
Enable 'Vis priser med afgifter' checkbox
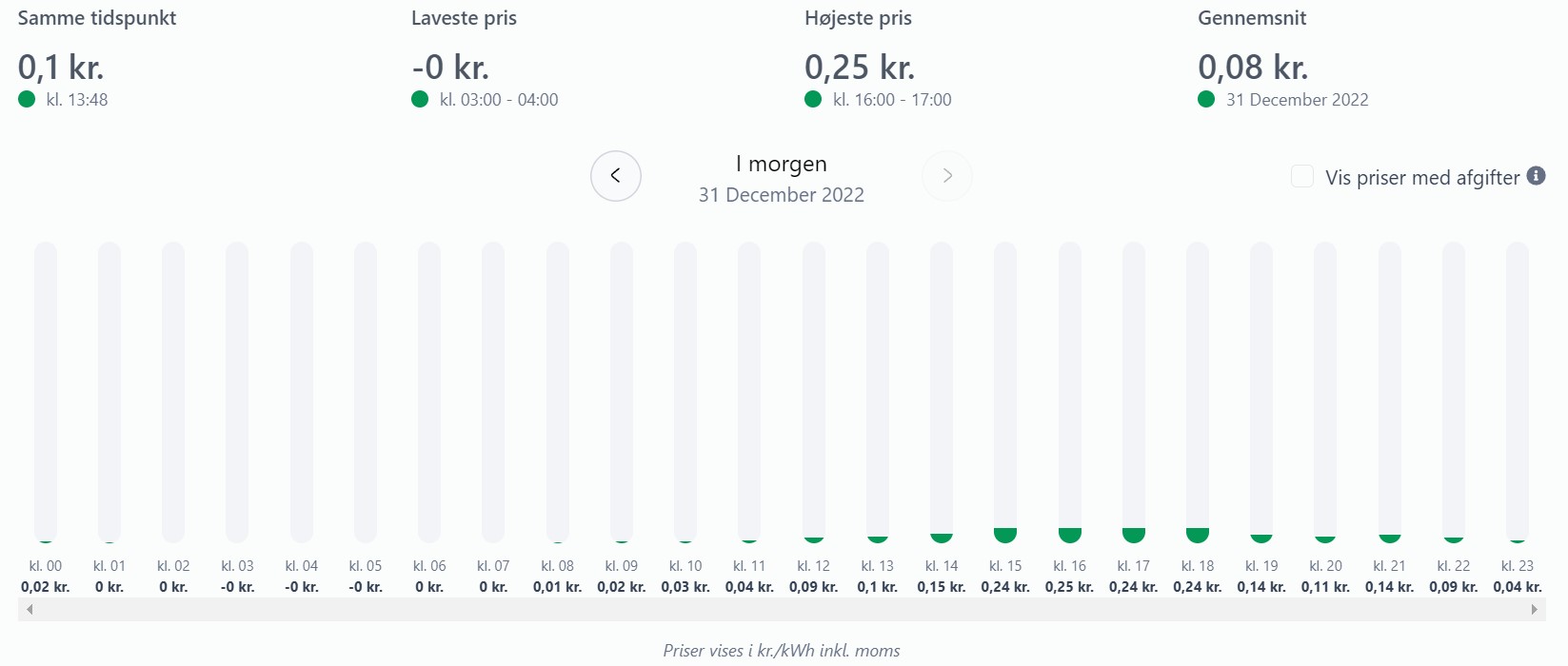point(1301,177)
